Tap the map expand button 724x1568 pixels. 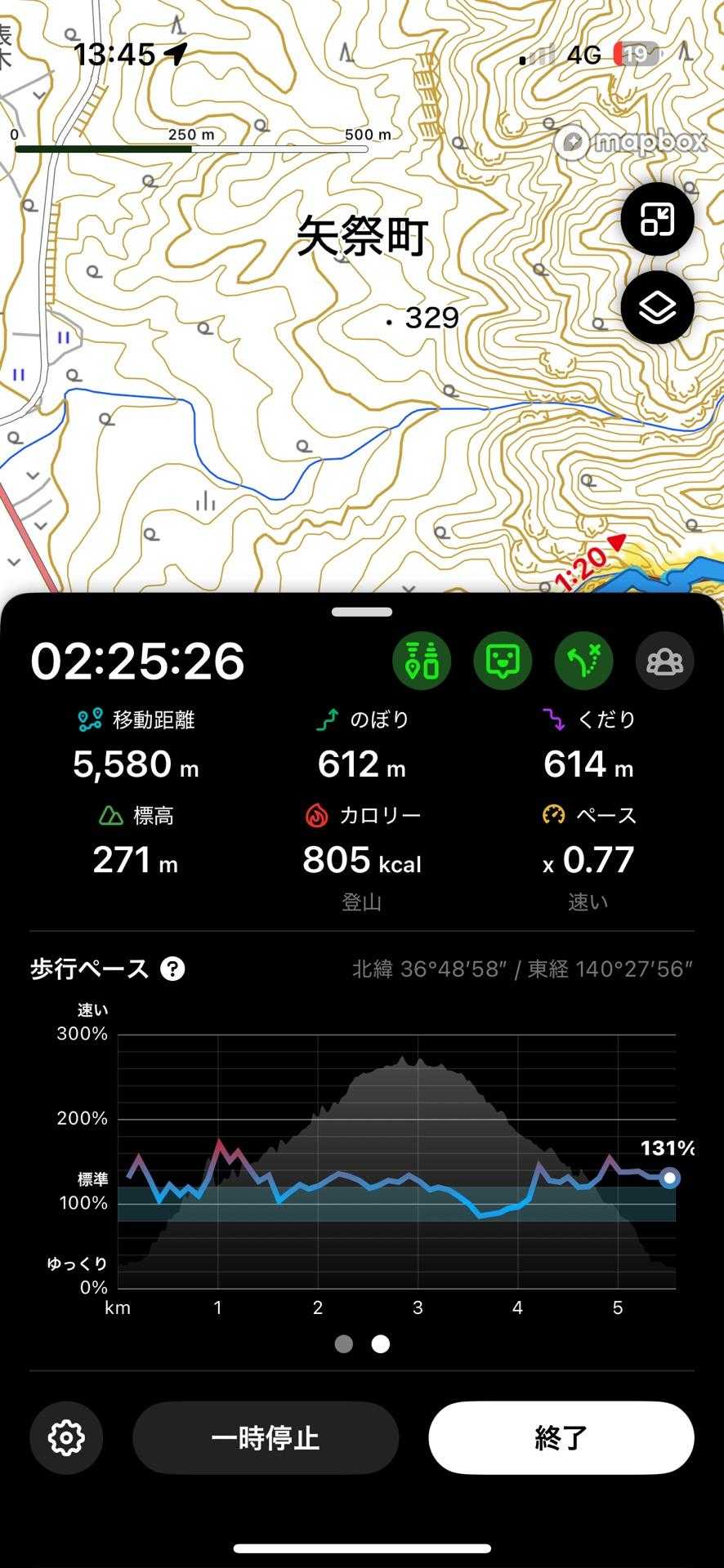click(657, 219)
